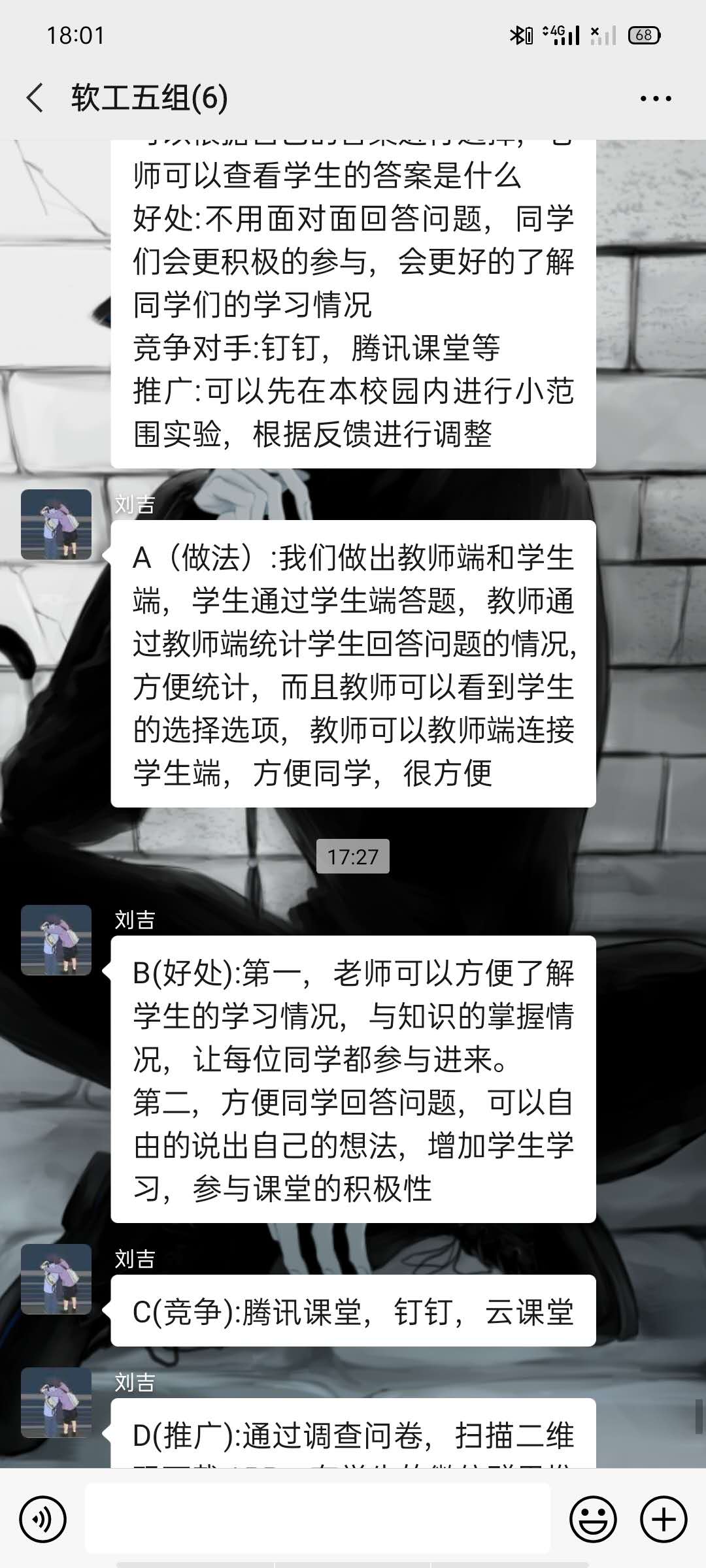This screenshot has height=1568, width=706.
Task: Go back from 软工五组 chat
Action: [x=35, y=98]
